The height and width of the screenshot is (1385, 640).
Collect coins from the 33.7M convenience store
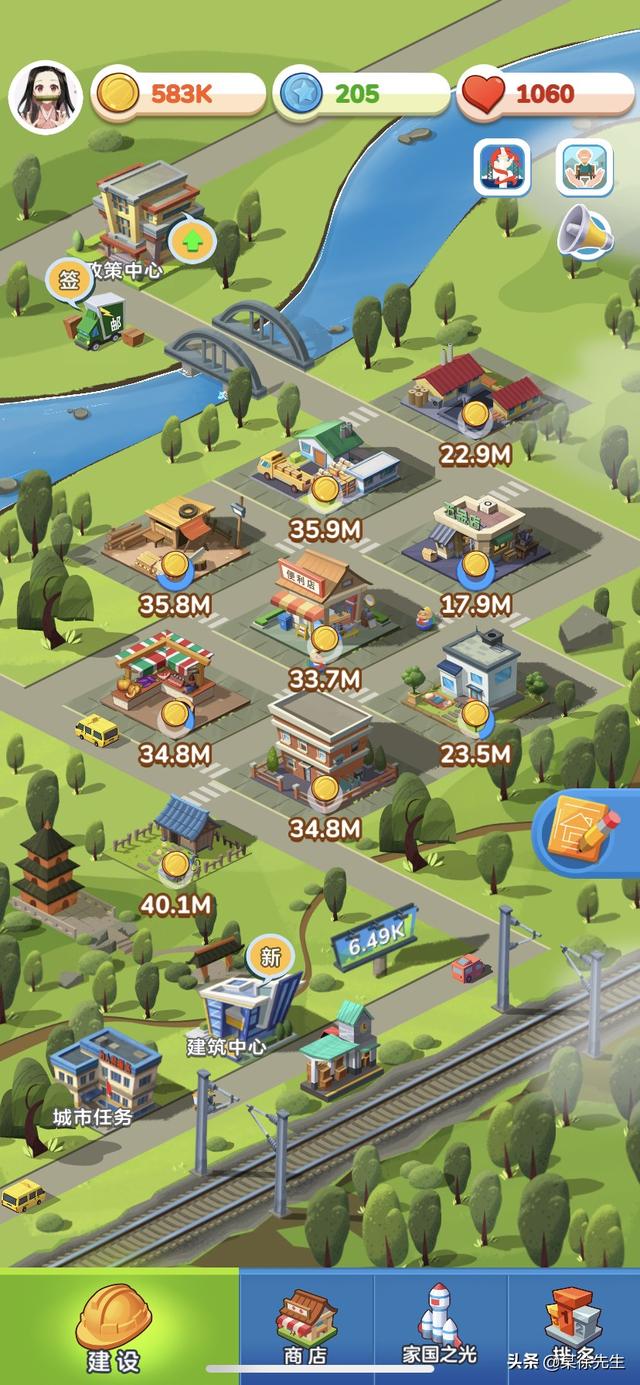pyautogui.click(x=324, y=640)
